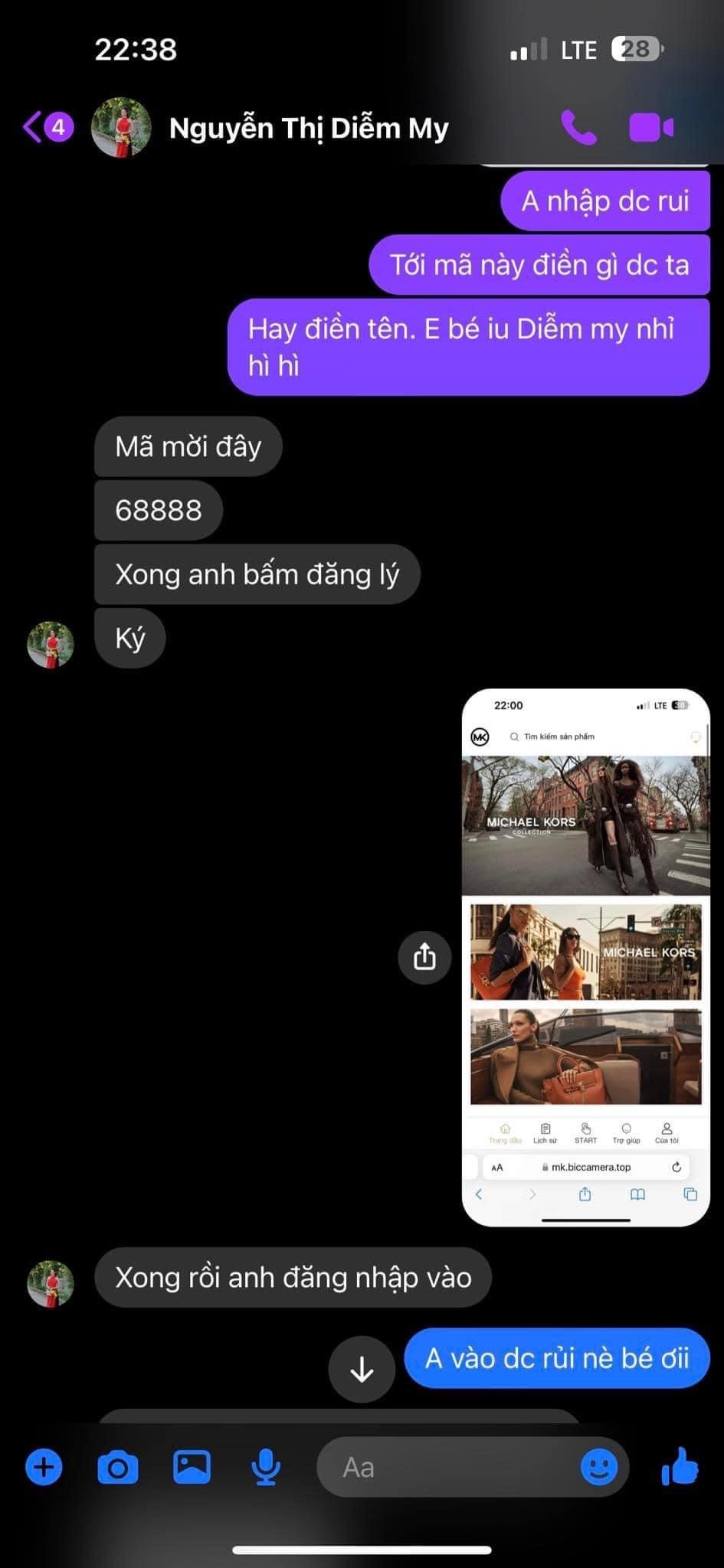Screen dimensions: 724x1568
Task: Start a video call
Action: [x=650, y=128]
